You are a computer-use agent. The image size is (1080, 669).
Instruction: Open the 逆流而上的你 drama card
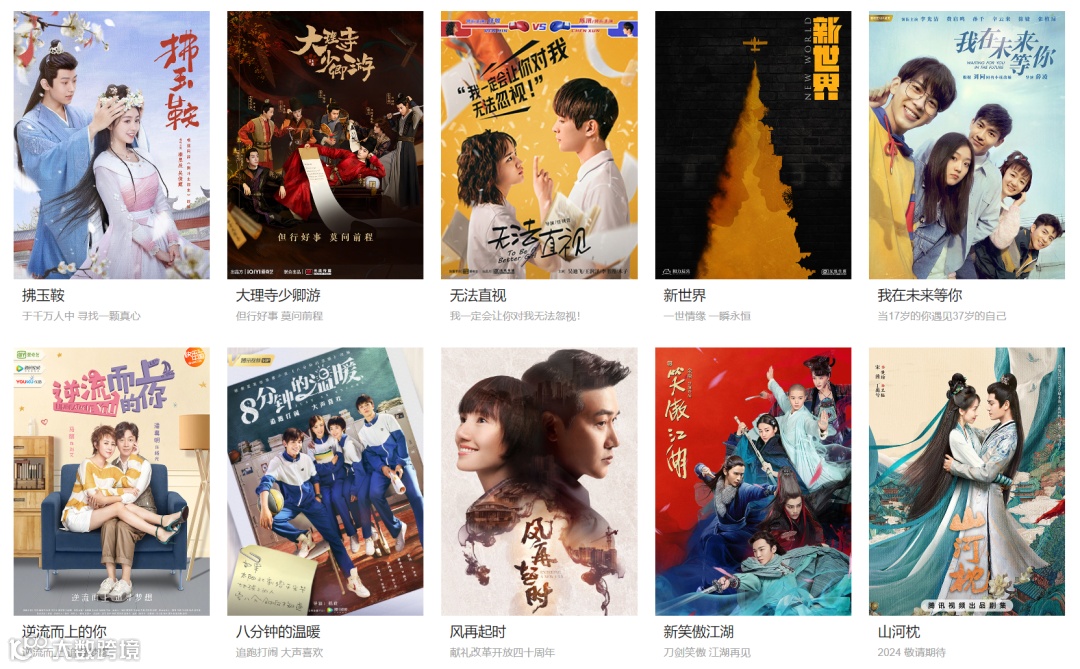(x=111, y=481)
